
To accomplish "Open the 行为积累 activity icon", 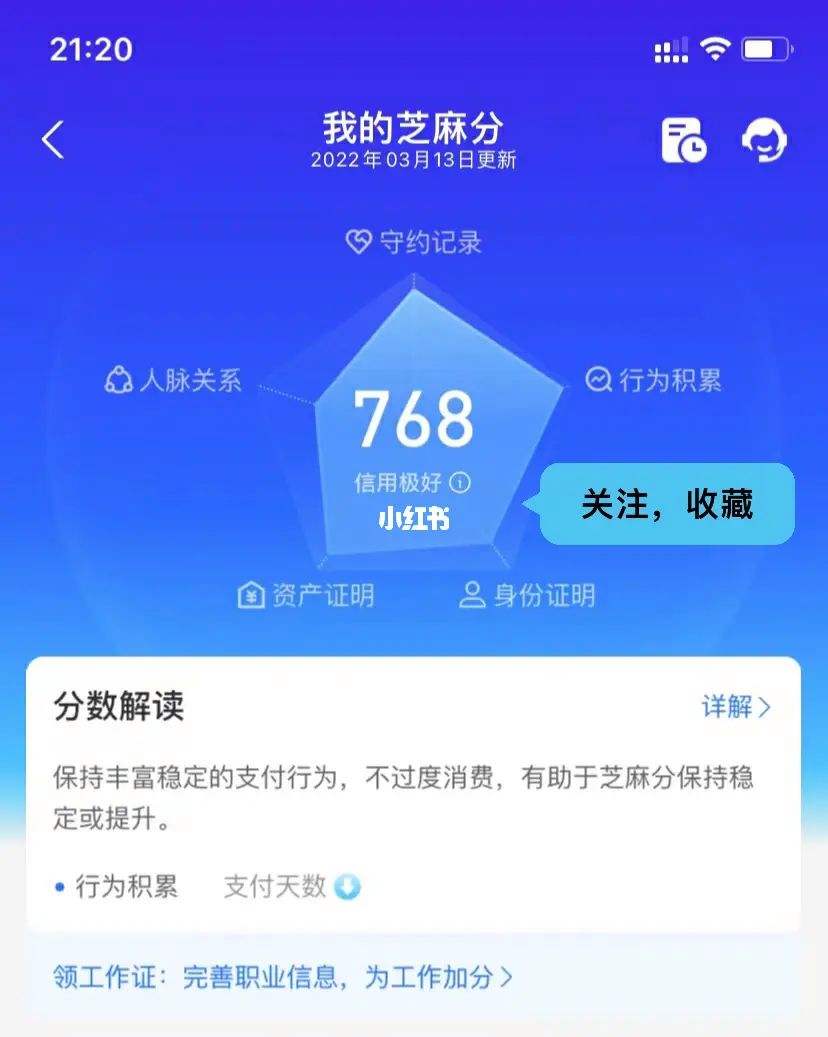I will coord(597,380).
